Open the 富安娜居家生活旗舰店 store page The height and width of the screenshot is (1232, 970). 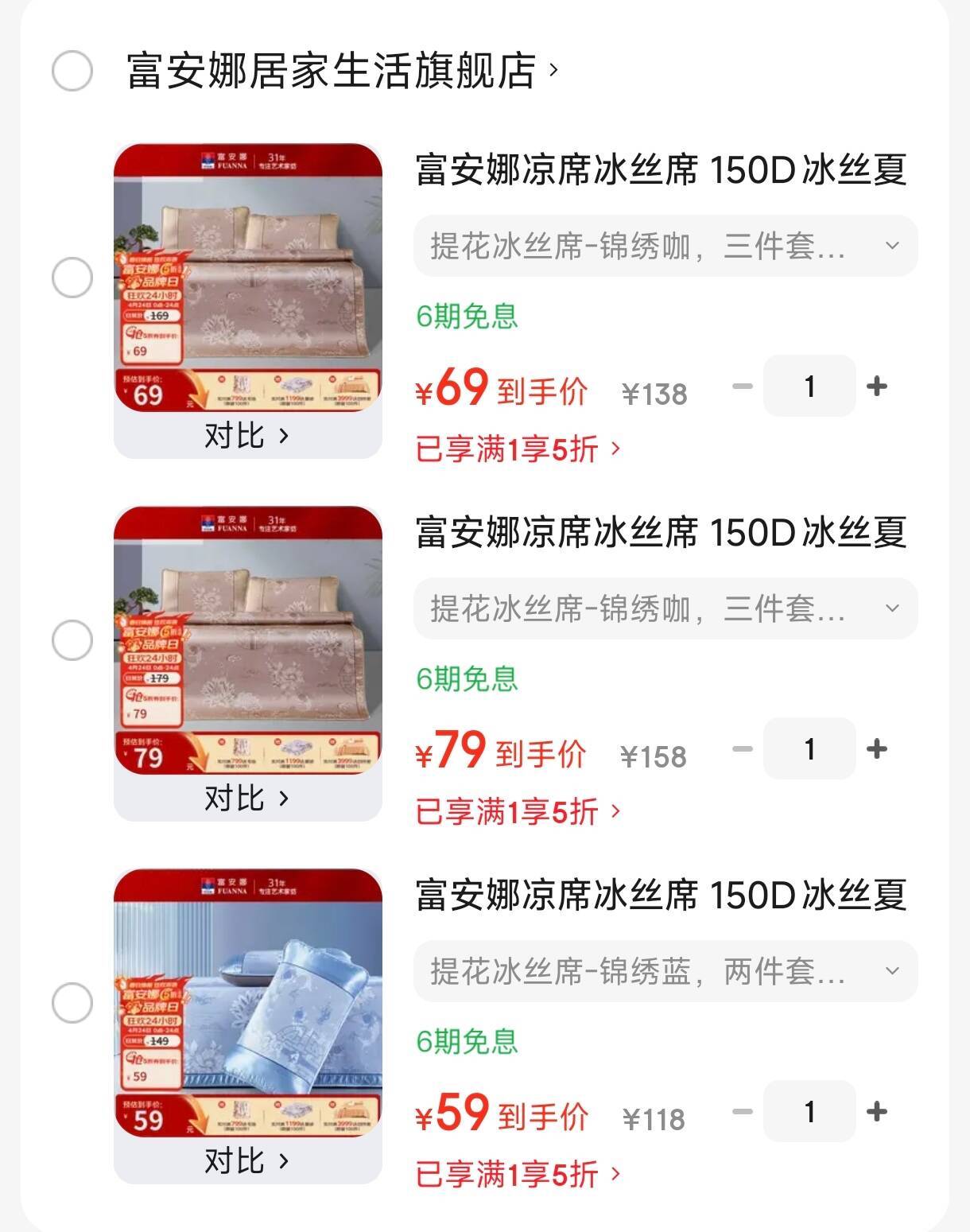pos(342,71)
